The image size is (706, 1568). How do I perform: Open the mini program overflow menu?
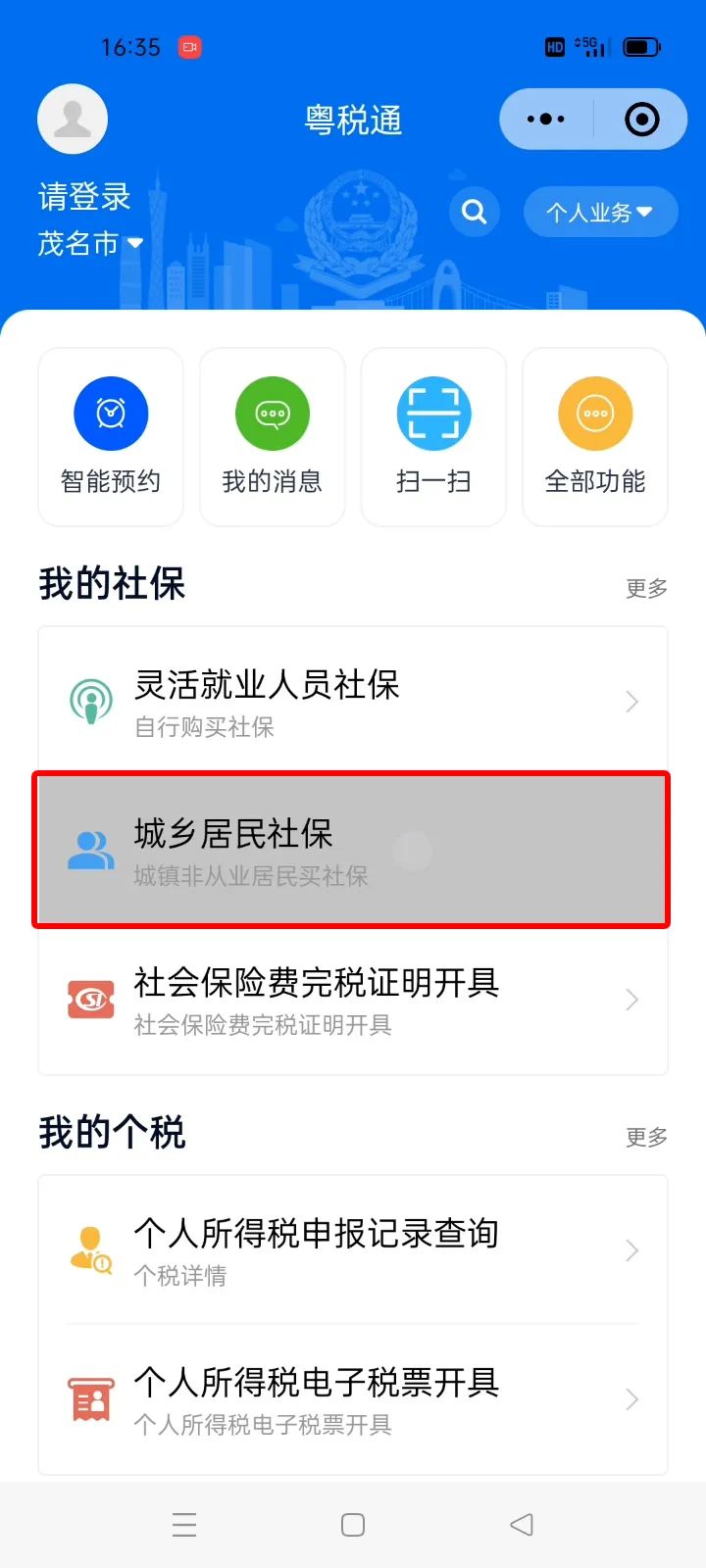pyautogui.click(x=545, y=120)
